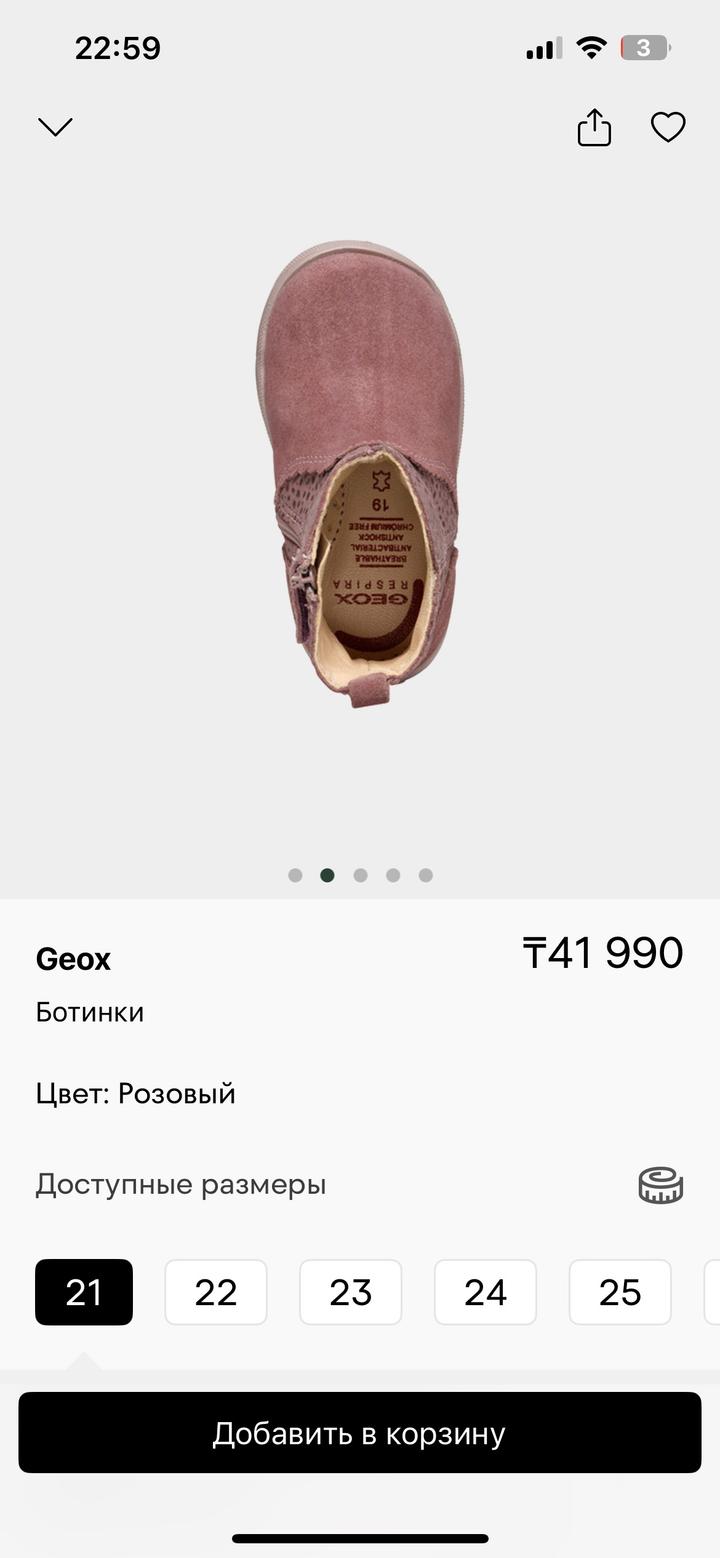Pick size 23
The width and height of the screenshot is (720, 1558).
[351, 1292]
